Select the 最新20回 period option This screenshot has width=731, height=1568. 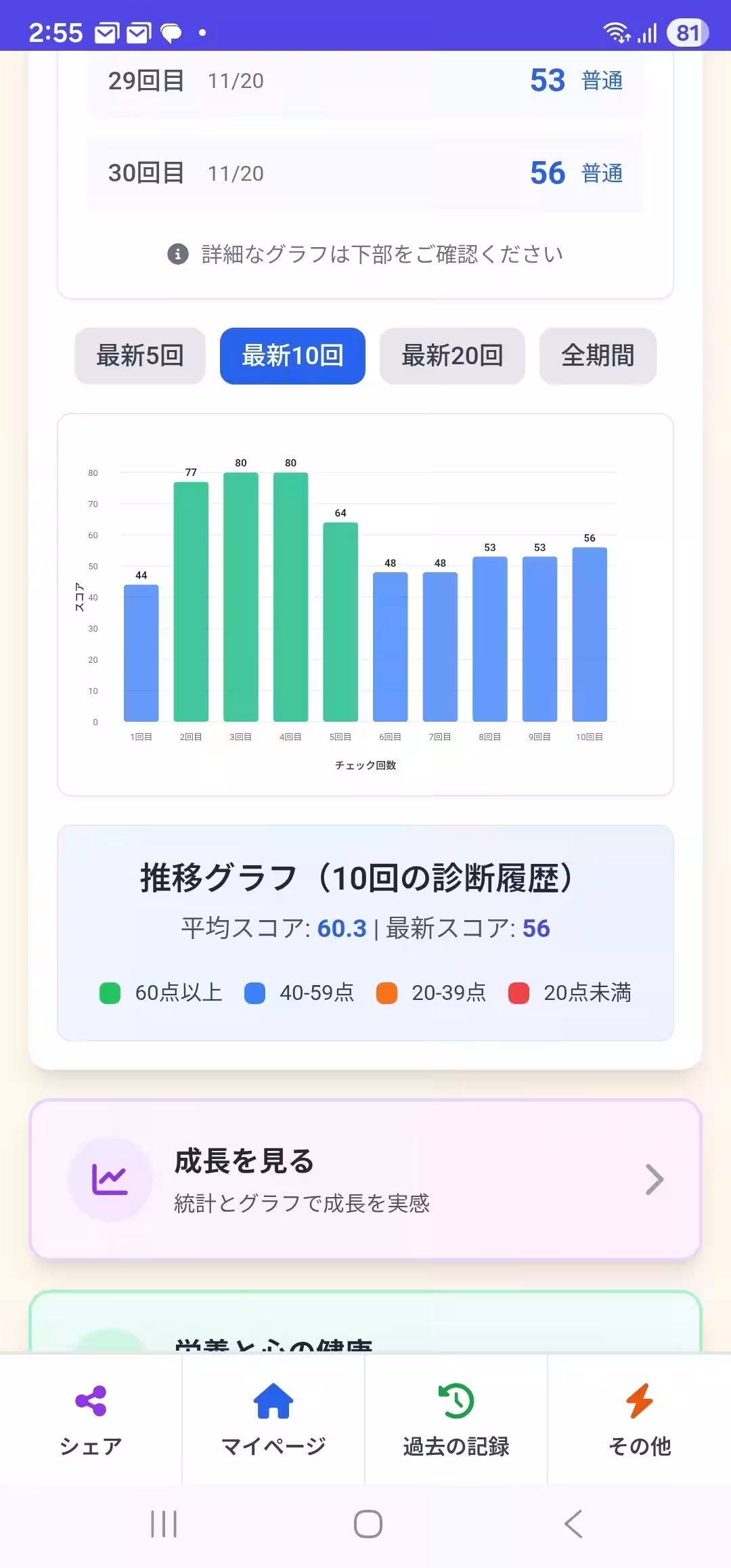(x=451, y=356)
